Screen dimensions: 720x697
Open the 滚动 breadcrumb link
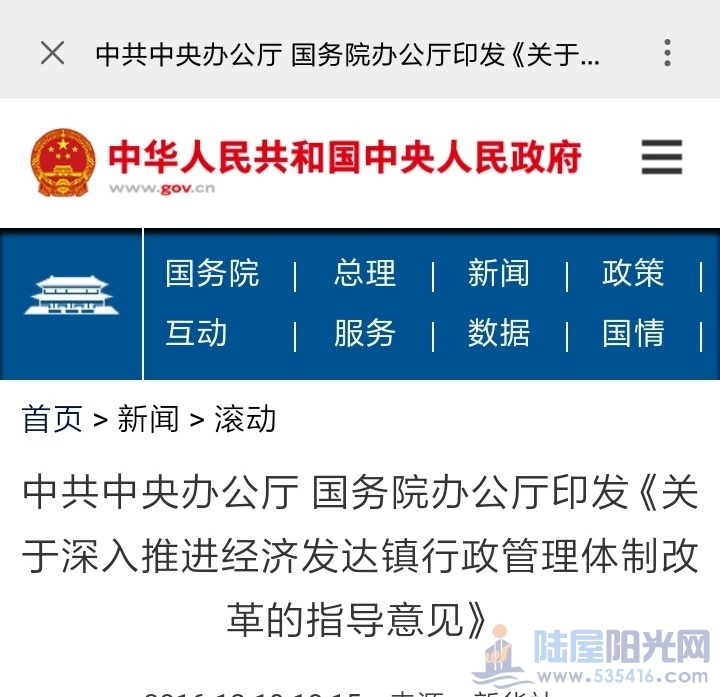(245, 419)
